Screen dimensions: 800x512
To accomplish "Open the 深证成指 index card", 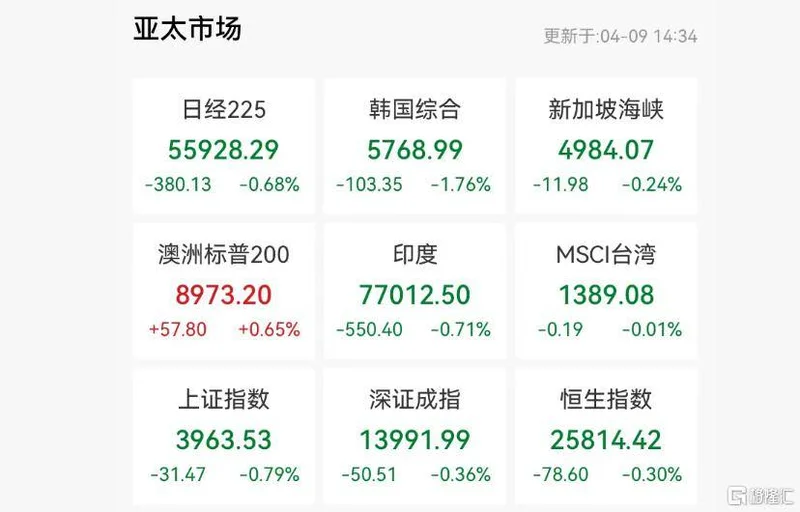I will (414, 436).
